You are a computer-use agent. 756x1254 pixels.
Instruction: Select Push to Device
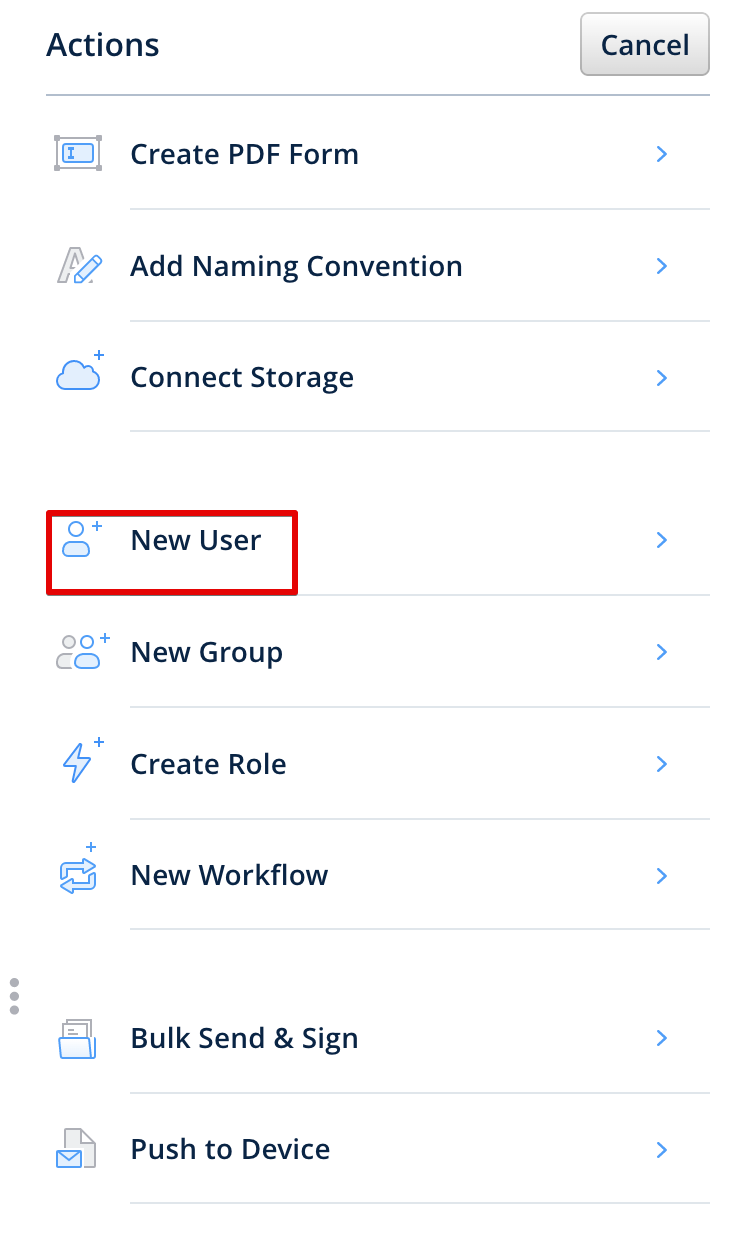click(x=230, y=1150)
